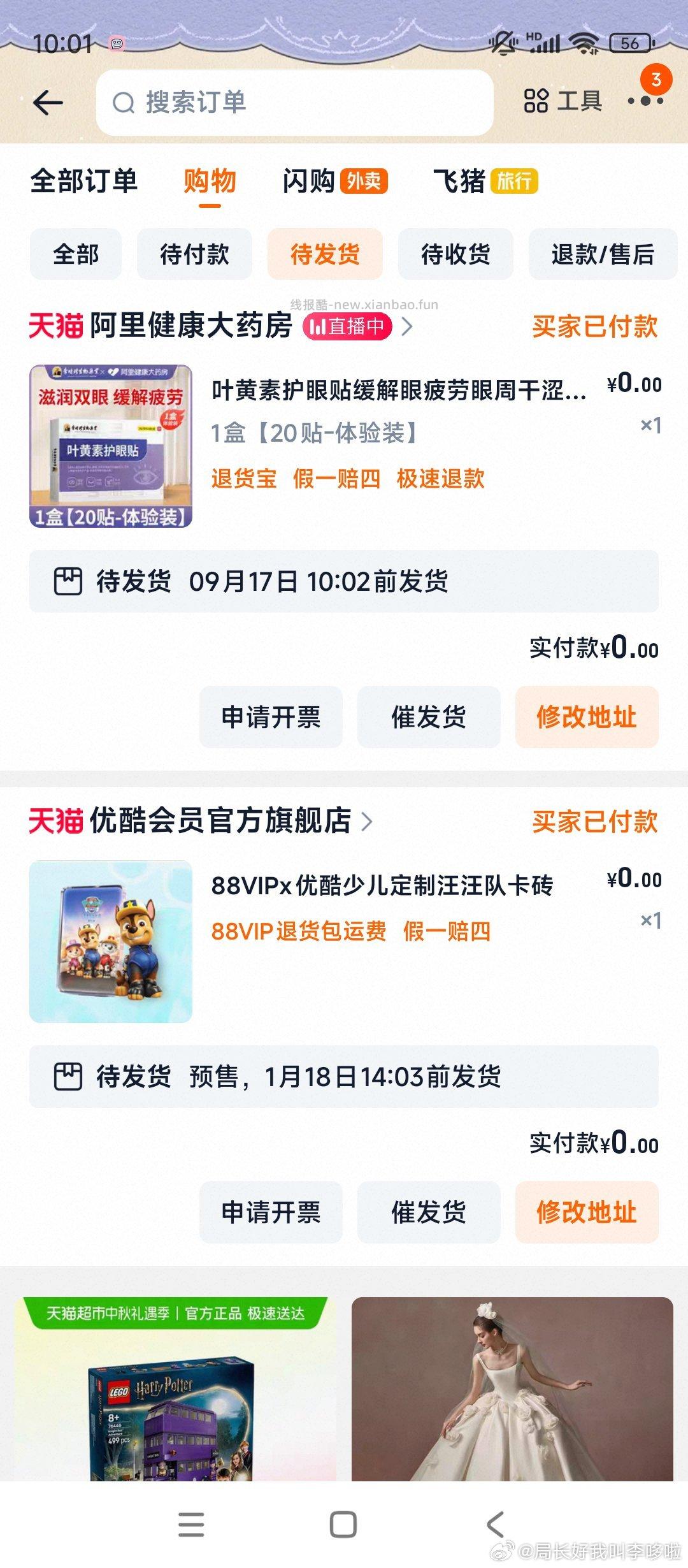Screen dimensions: 688x1568
Task: Tap the 叶黄素护眼贴 product thumbnail
Action: point(112,444)
